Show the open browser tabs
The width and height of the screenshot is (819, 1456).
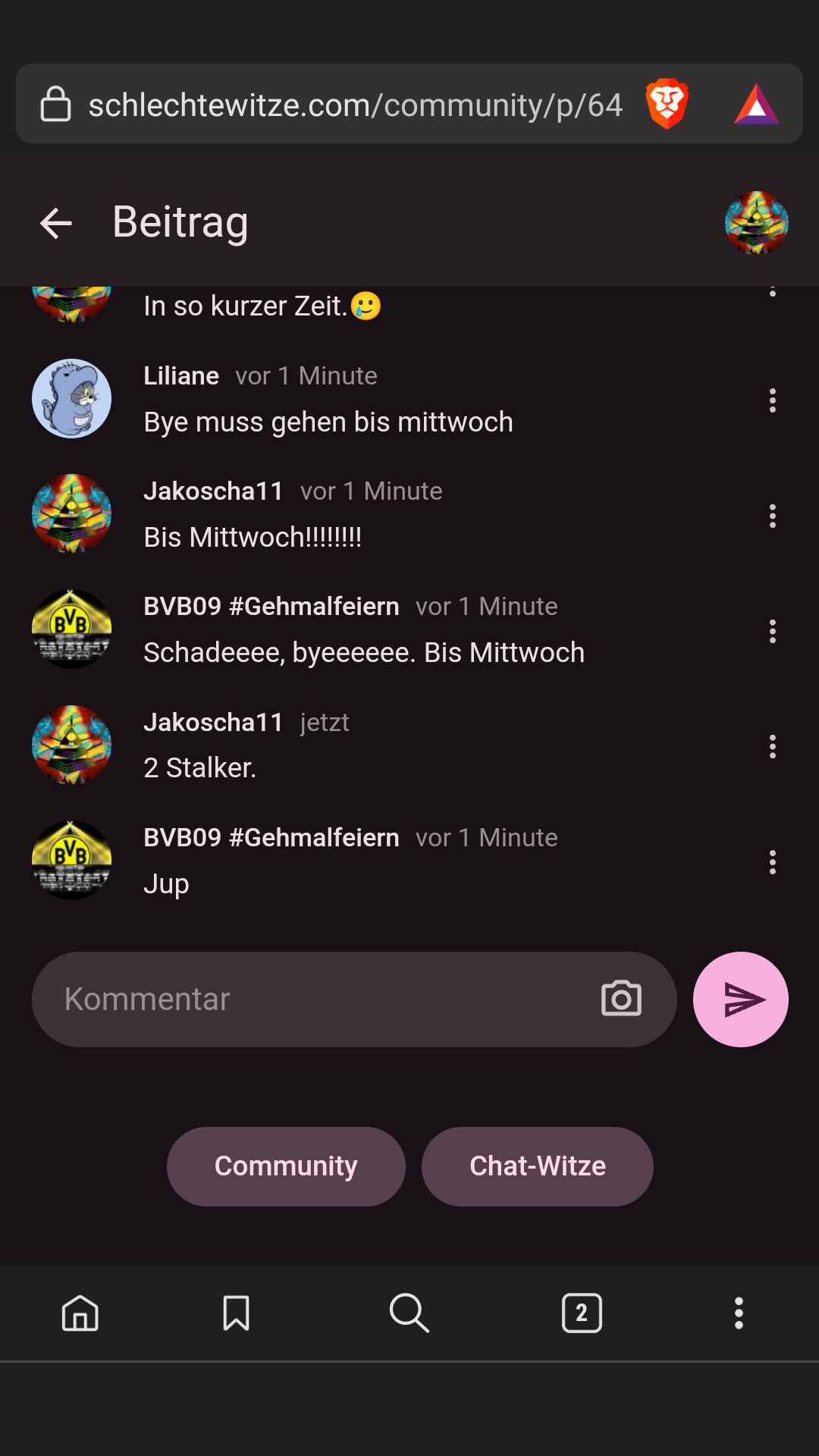[x=582, y=1313]
